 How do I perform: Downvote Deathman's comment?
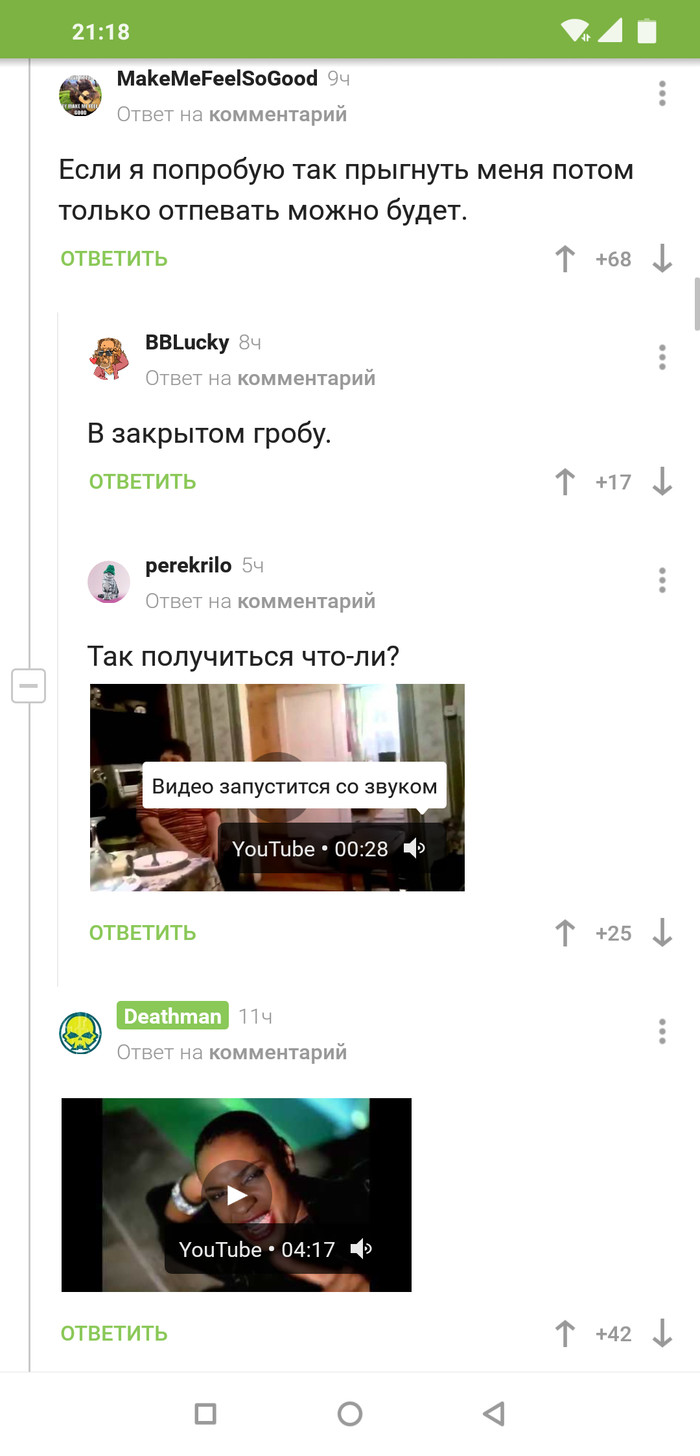[662, 1334]
